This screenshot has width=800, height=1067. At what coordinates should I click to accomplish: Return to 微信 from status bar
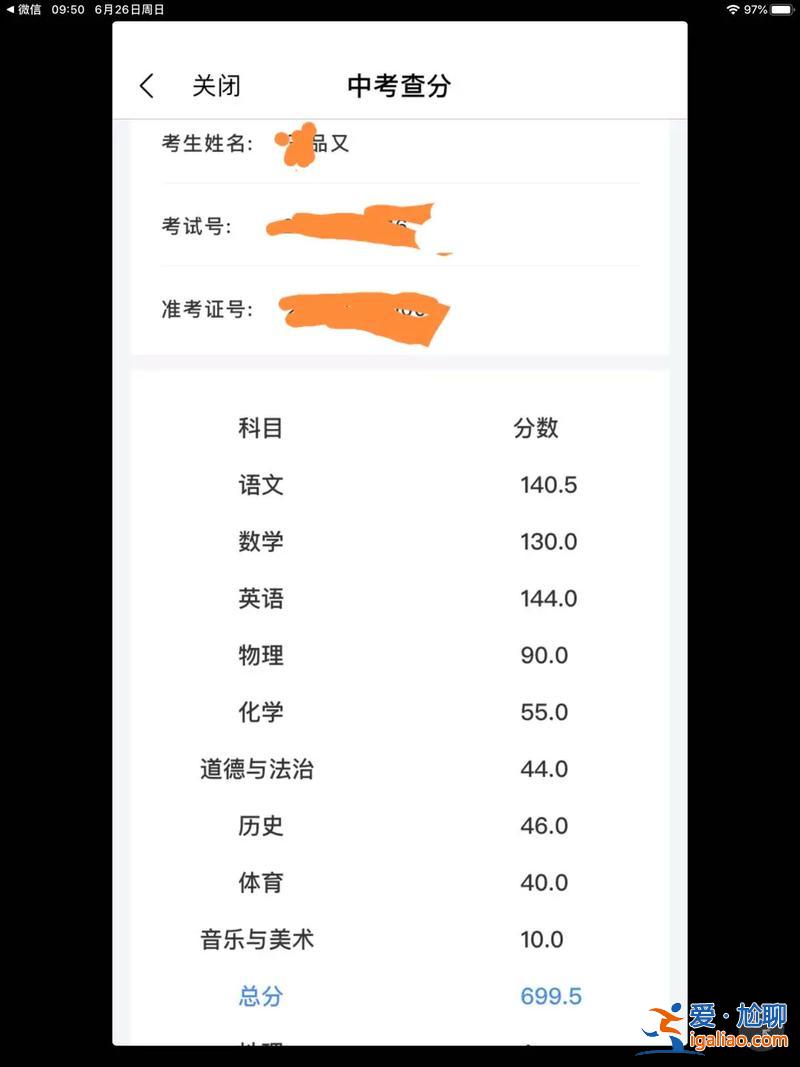[24, 9]
